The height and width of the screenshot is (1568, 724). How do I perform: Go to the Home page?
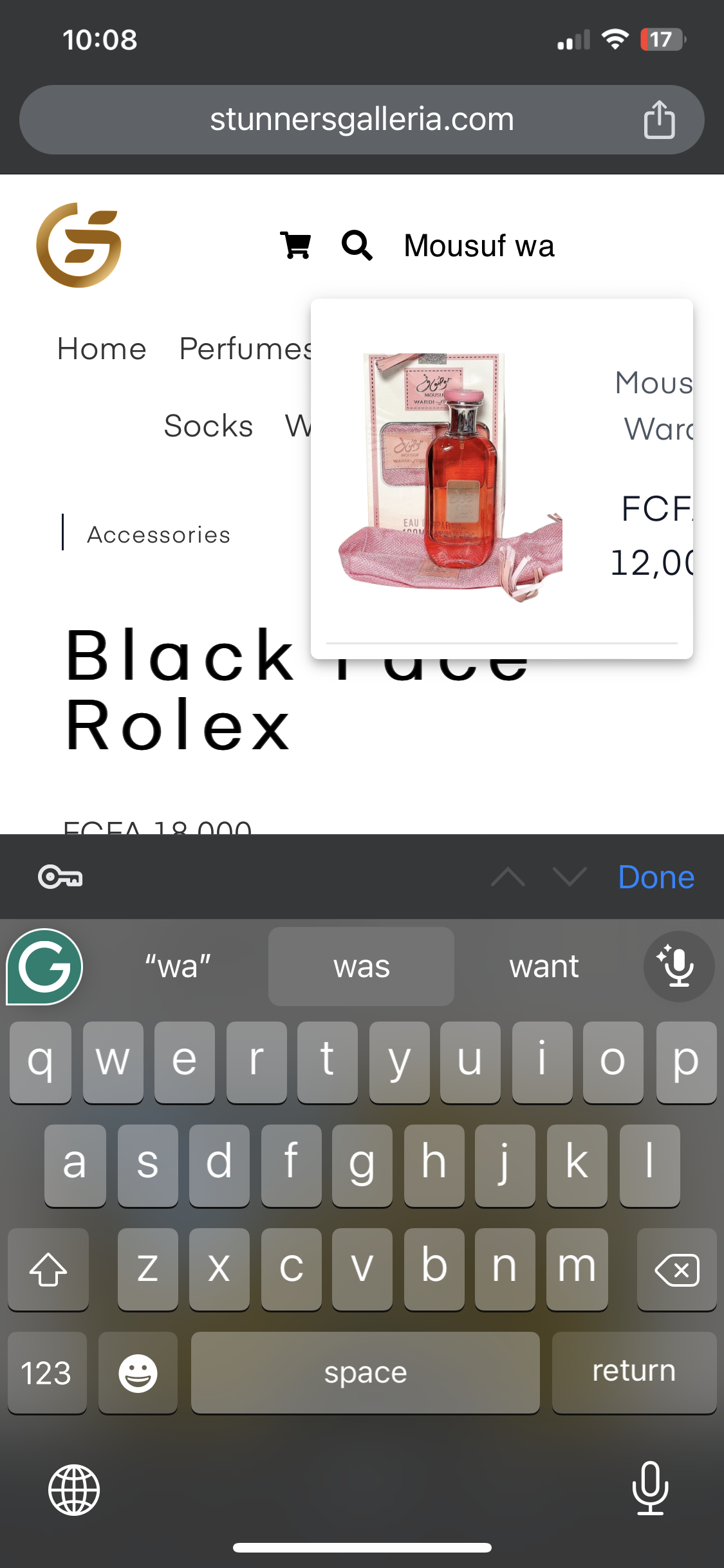pos(102,349)
